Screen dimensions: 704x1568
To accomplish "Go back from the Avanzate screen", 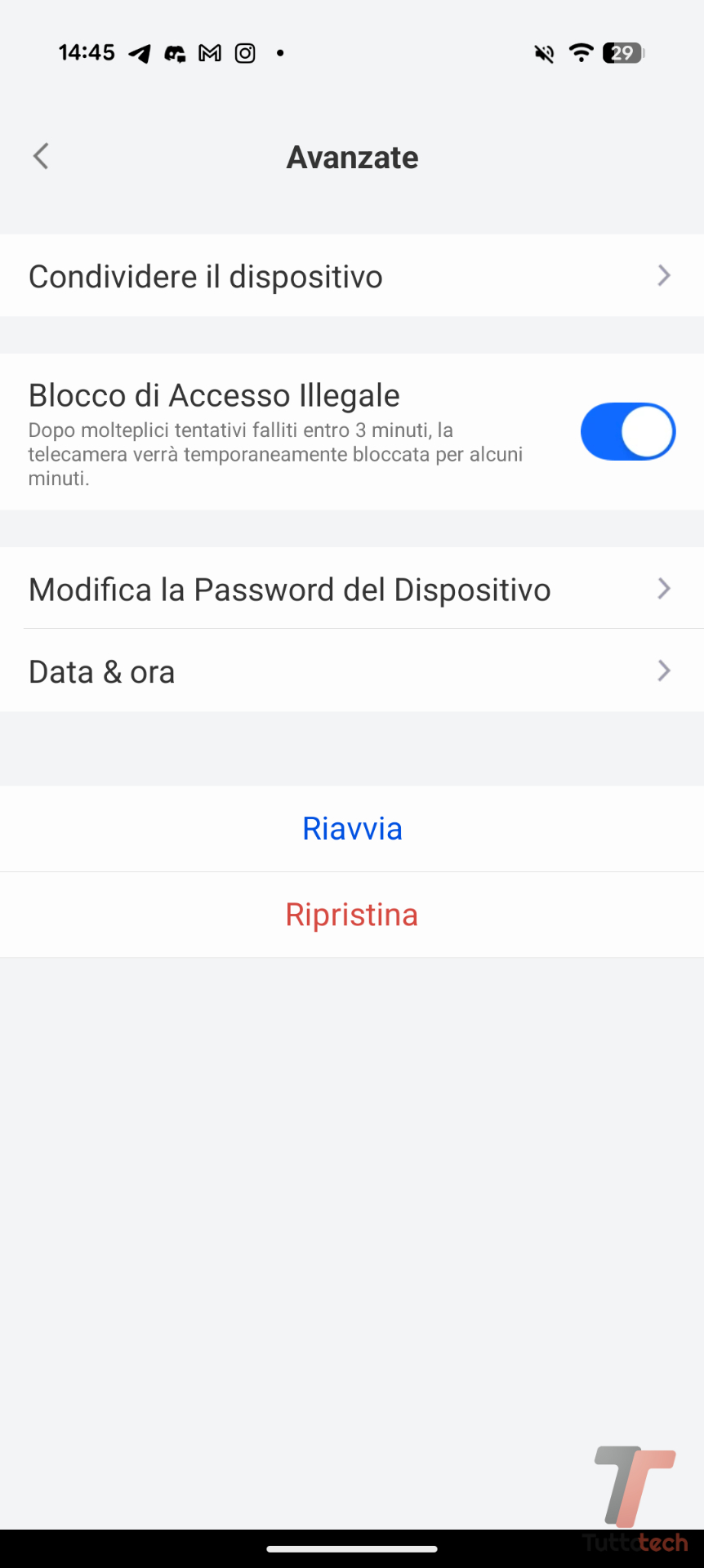I will pos(41,156).
